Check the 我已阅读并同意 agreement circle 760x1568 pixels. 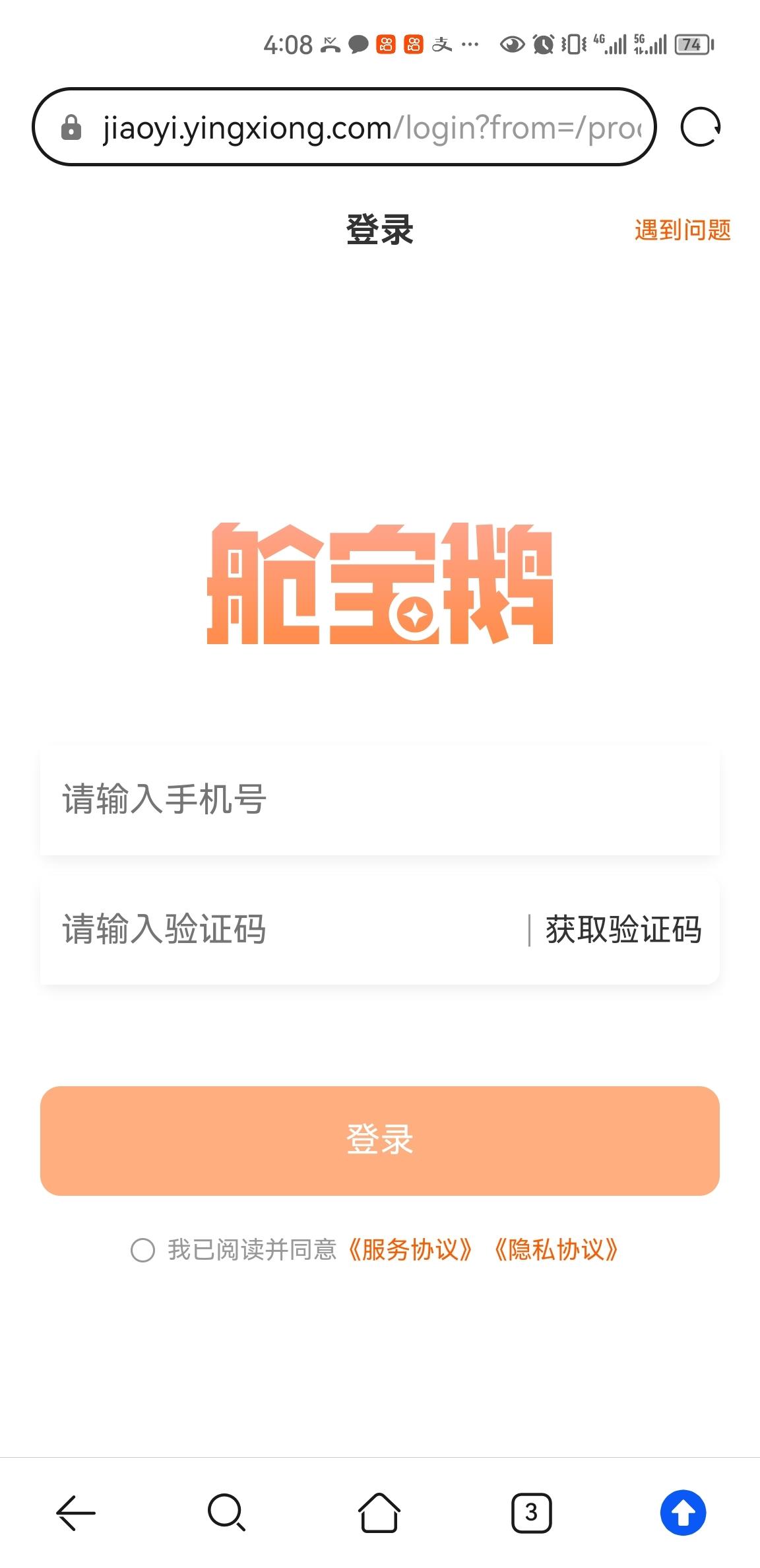tap(142, 1250)
